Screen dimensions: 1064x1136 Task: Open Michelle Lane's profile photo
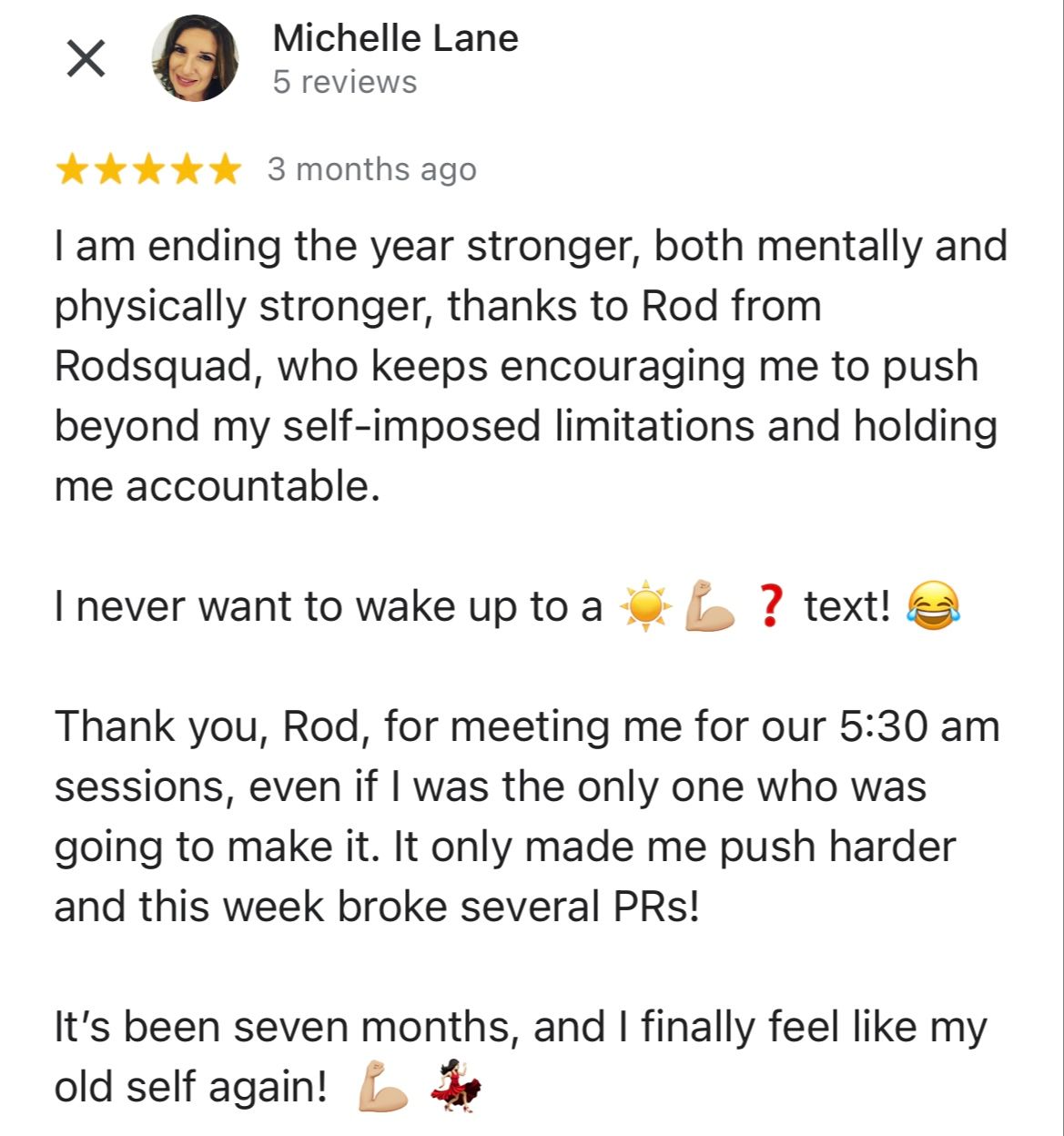tap(195, 58)
